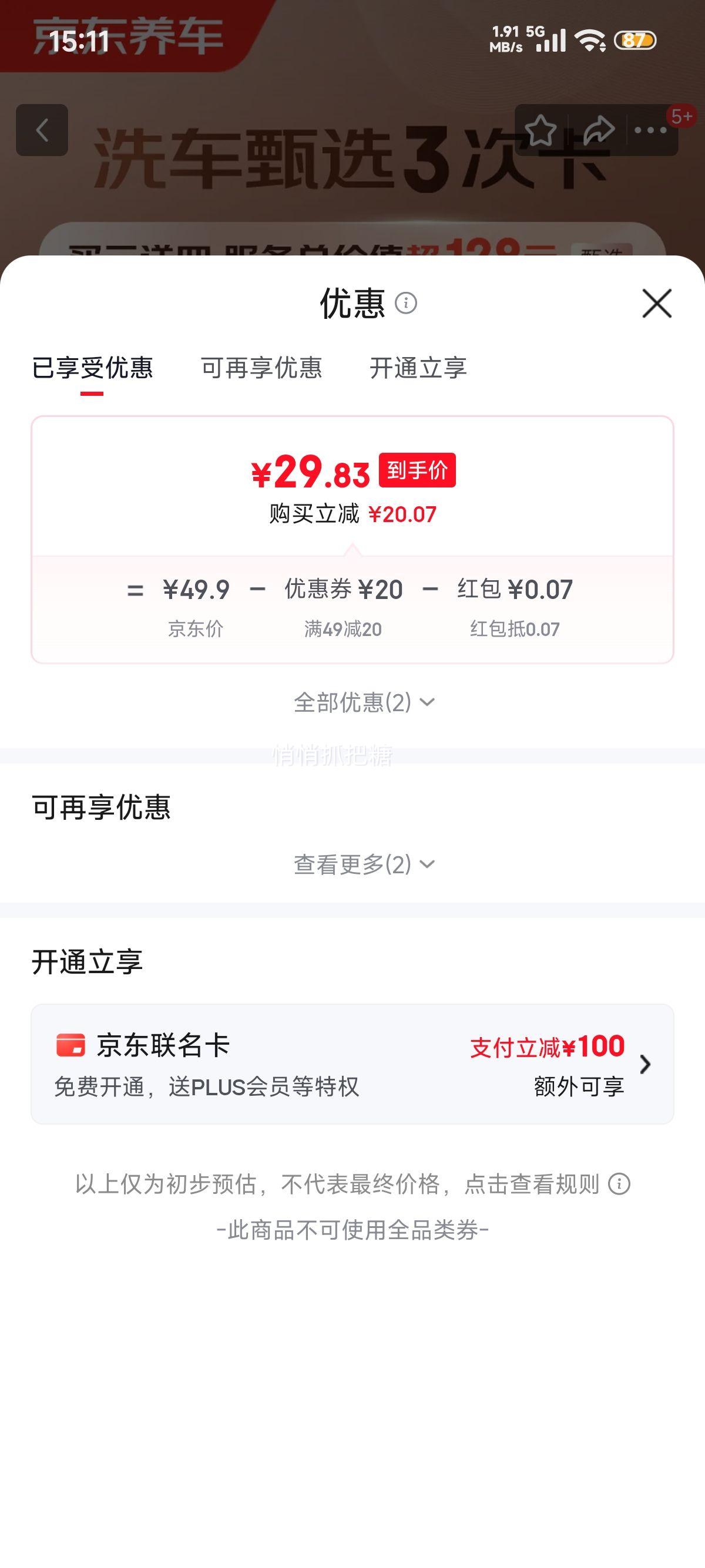Tap the three-dot more options icon
The width and height of the screenshot is (705, 1568).
(x=651, y=129)
